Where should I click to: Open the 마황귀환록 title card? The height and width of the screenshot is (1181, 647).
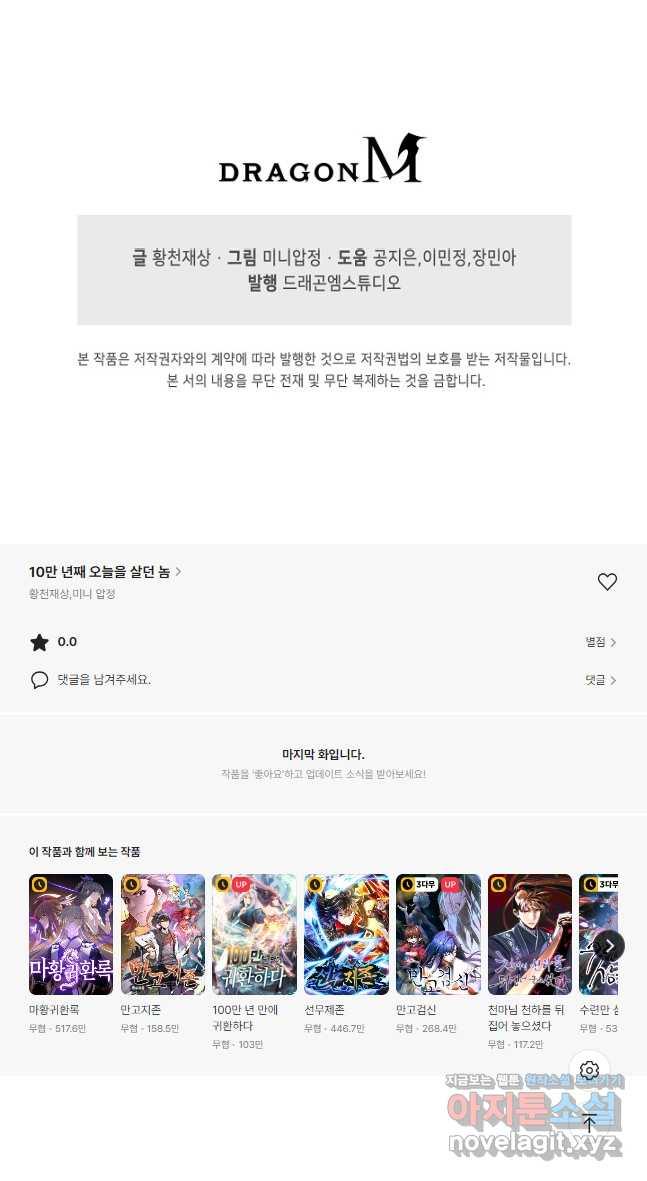70,934
